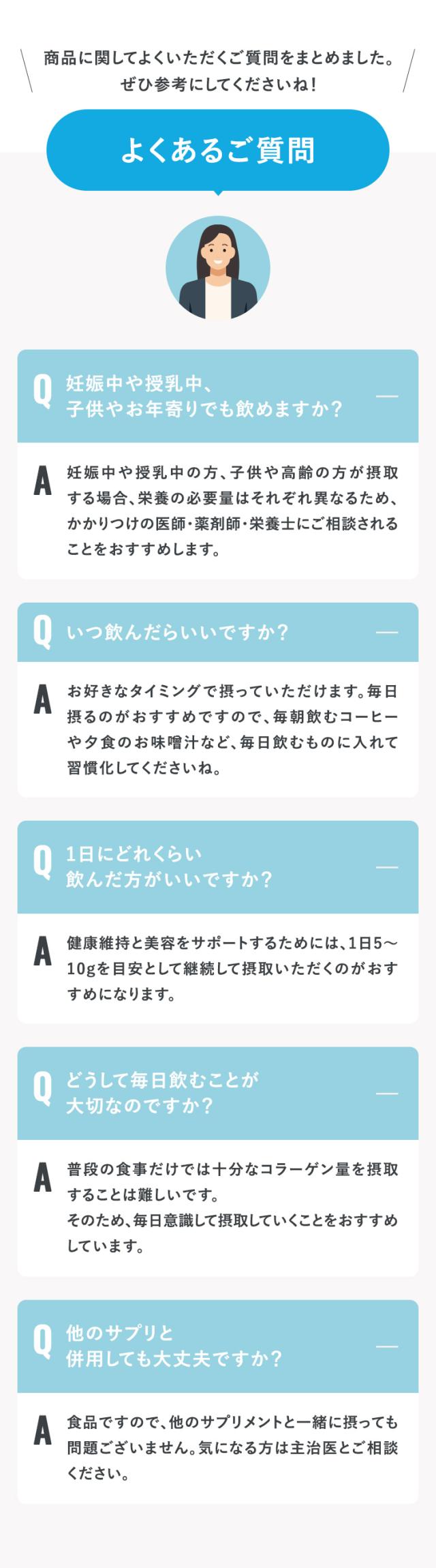The width and height of the screenshot is (436, 1568).
Task: Collapse the いつ飲んだらいいですか question
Action: pyautogui.click(x=387, y=632)
